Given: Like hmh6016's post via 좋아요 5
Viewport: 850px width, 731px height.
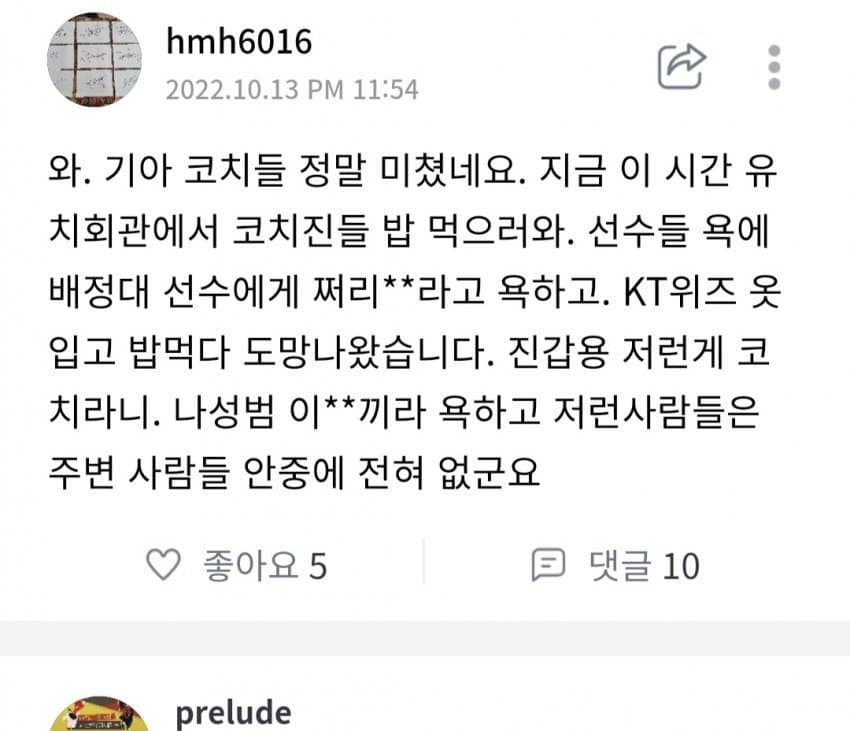Looking at the screenshot, I should point(236,567).
